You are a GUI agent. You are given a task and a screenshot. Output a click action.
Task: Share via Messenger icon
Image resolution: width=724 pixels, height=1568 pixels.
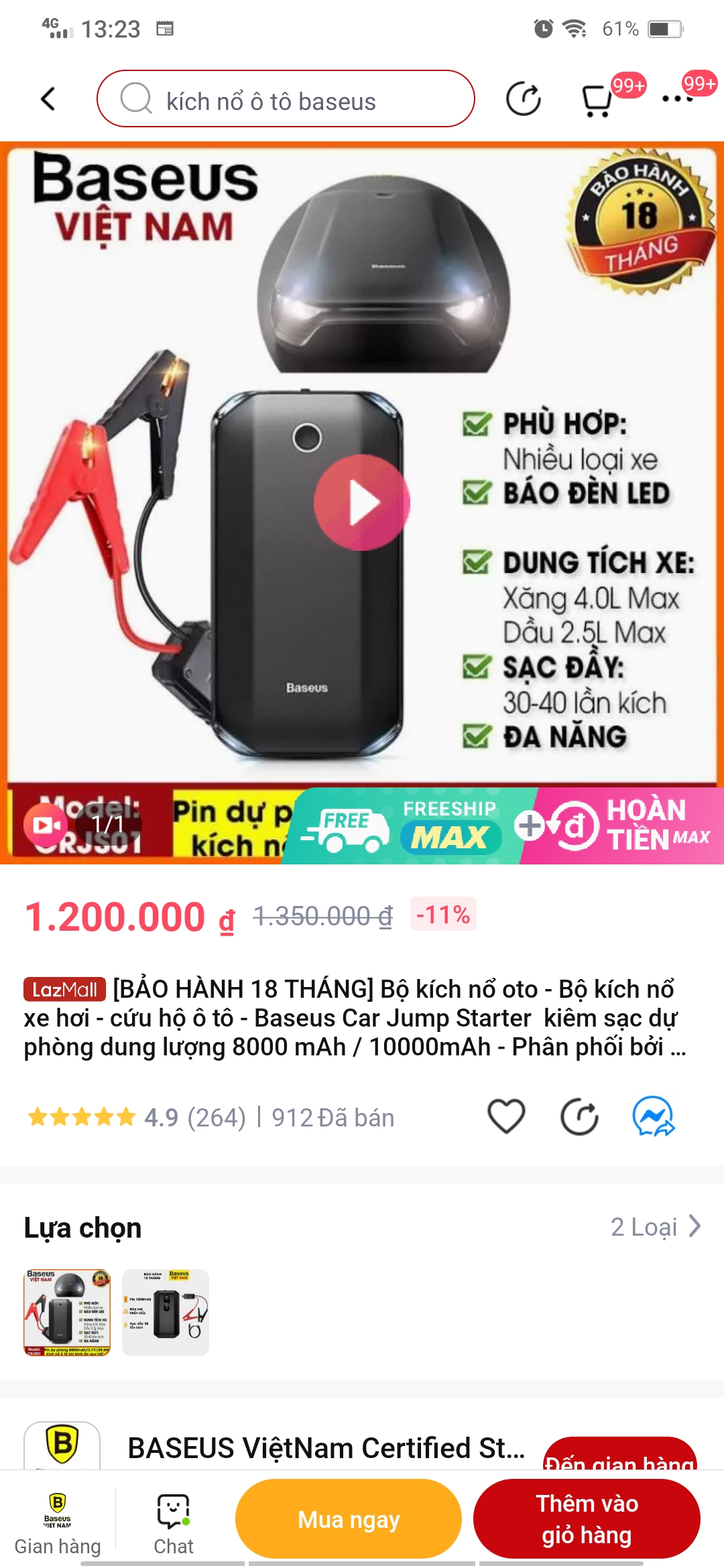click(654, 1116)
